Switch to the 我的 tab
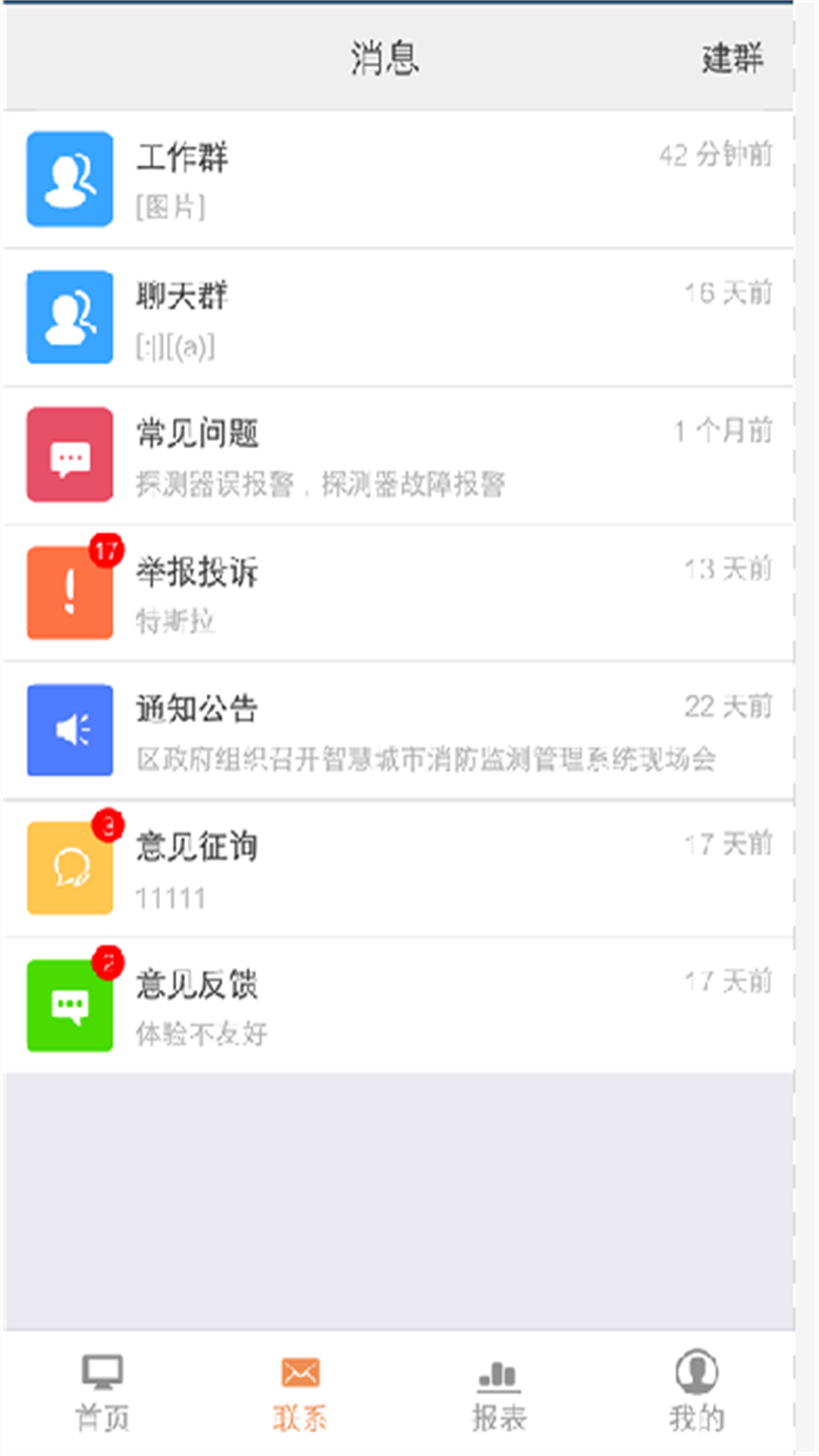The image size is (819, 1456). (696, 1394)
